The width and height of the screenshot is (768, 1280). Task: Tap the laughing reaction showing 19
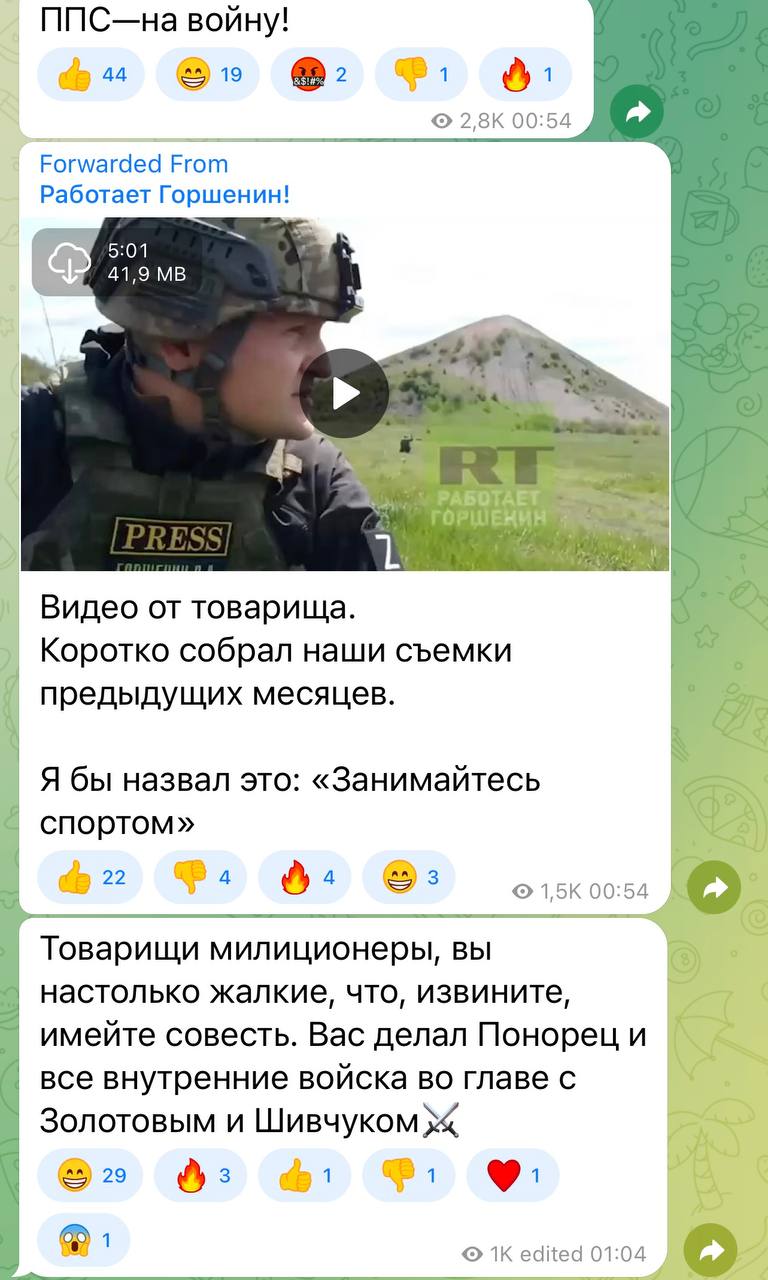tap(208, 74)
